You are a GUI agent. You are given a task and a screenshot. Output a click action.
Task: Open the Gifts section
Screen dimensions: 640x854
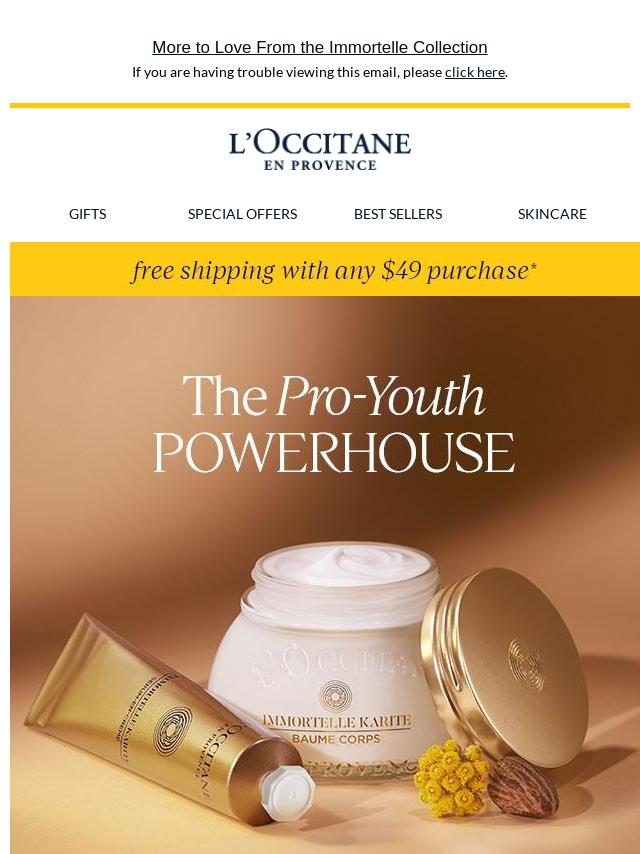coord(87,214)
